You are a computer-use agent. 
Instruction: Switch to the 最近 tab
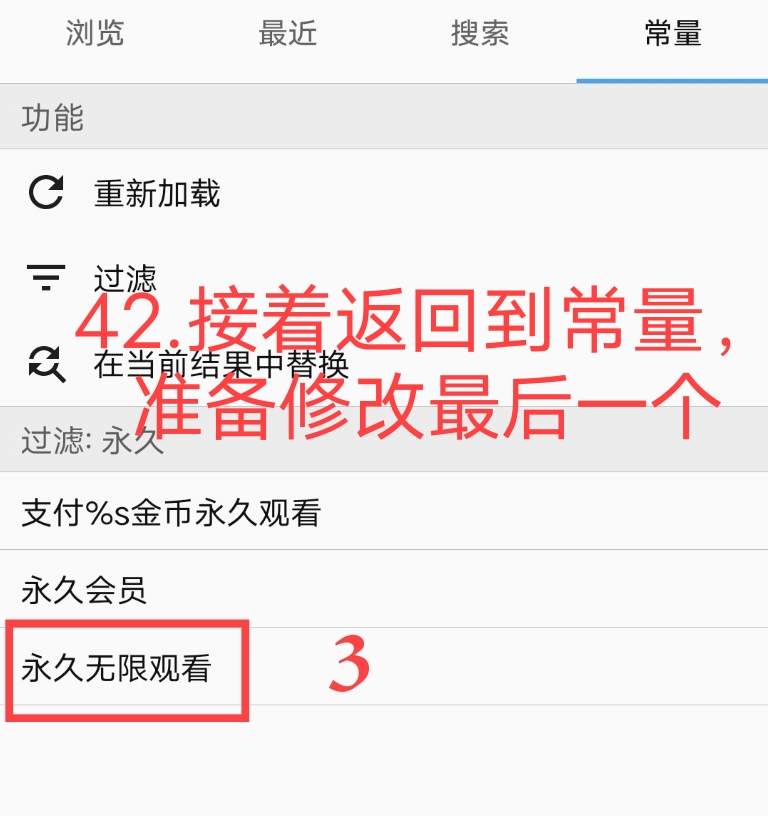coord(287,34)
